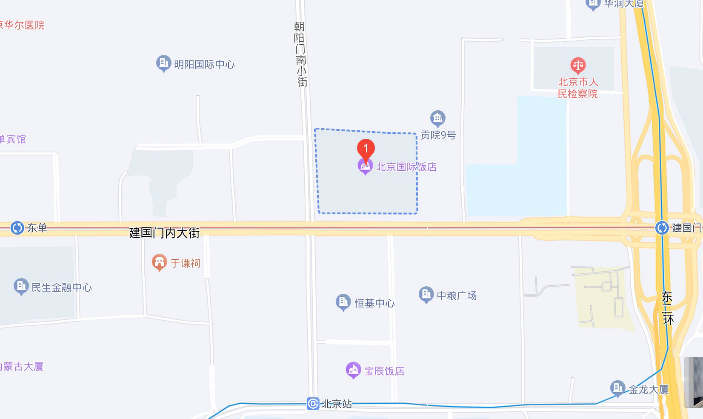Select the 东单 subway station icon
Image resolution: width=703 pixels, height=419 pixels.
click(x=17, y=228)
